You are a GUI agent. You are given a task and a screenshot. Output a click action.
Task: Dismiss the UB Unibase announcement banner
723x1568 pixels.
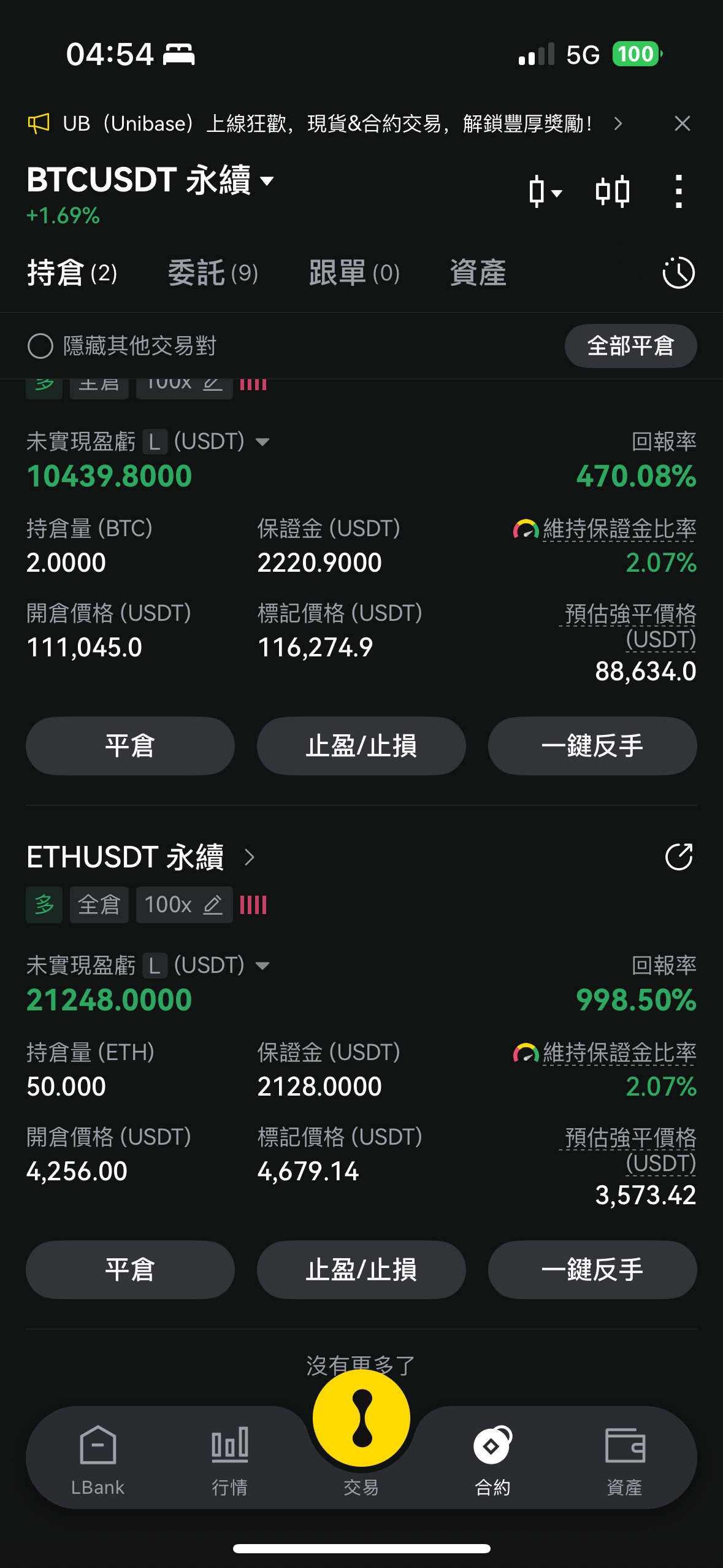pyautogui.click(x=682, y=124)
